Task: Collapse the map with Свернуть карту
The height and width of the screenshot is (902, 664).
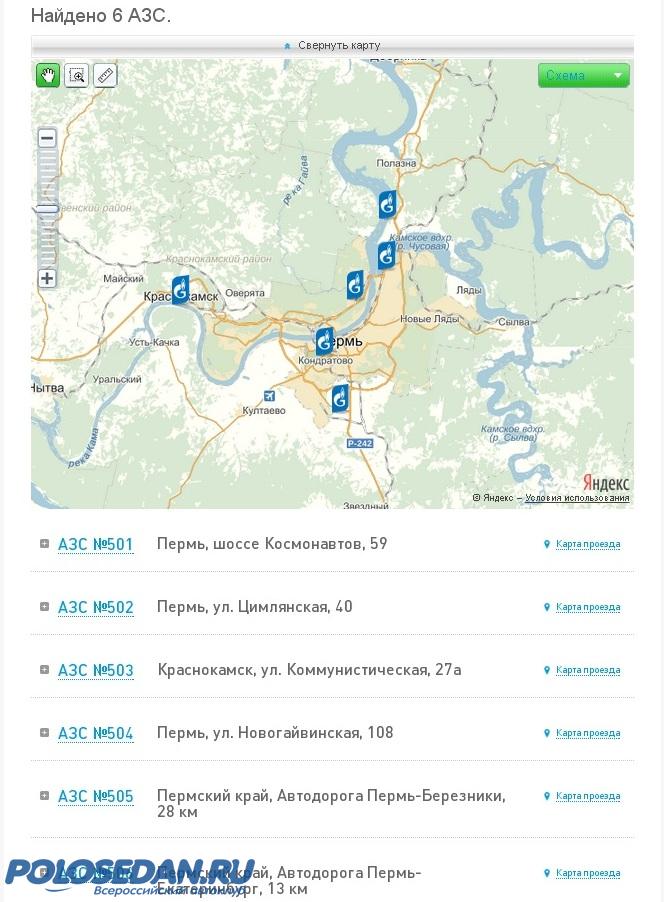Action: [x=333, y=46]
